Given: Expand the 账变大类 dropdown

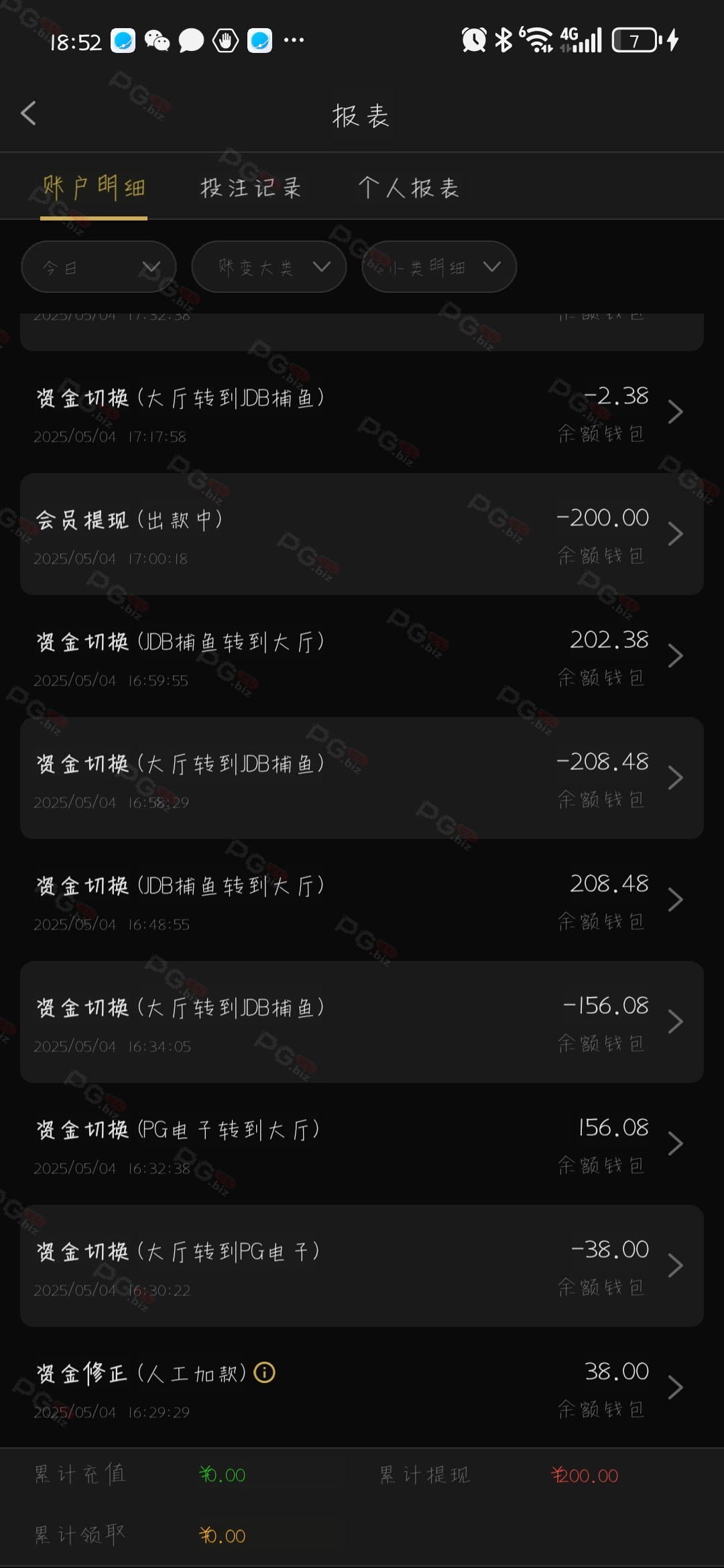Looking at the screenshot, I should (269, 267).
